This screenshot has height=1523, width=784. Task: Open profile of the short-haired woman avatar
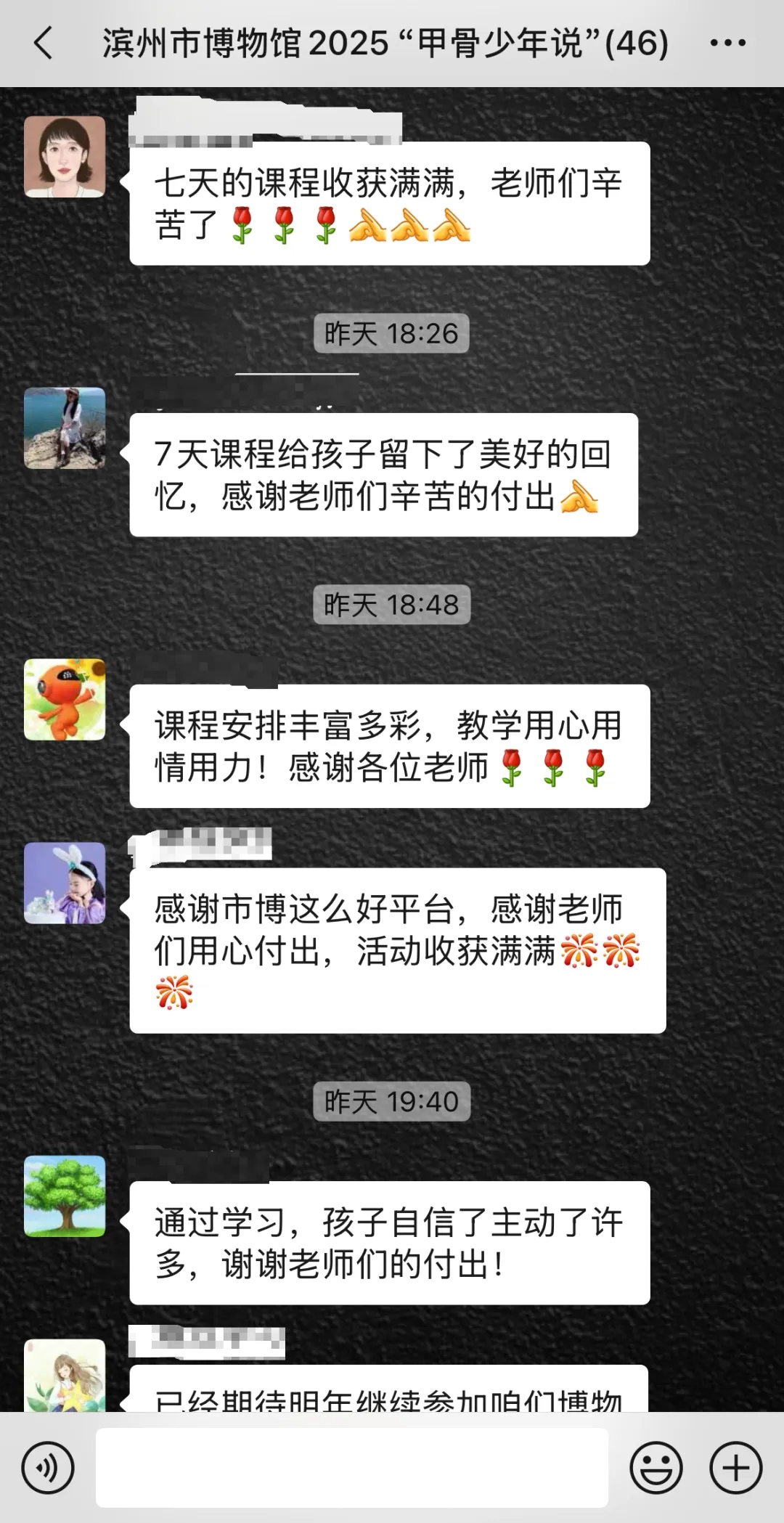65,157
